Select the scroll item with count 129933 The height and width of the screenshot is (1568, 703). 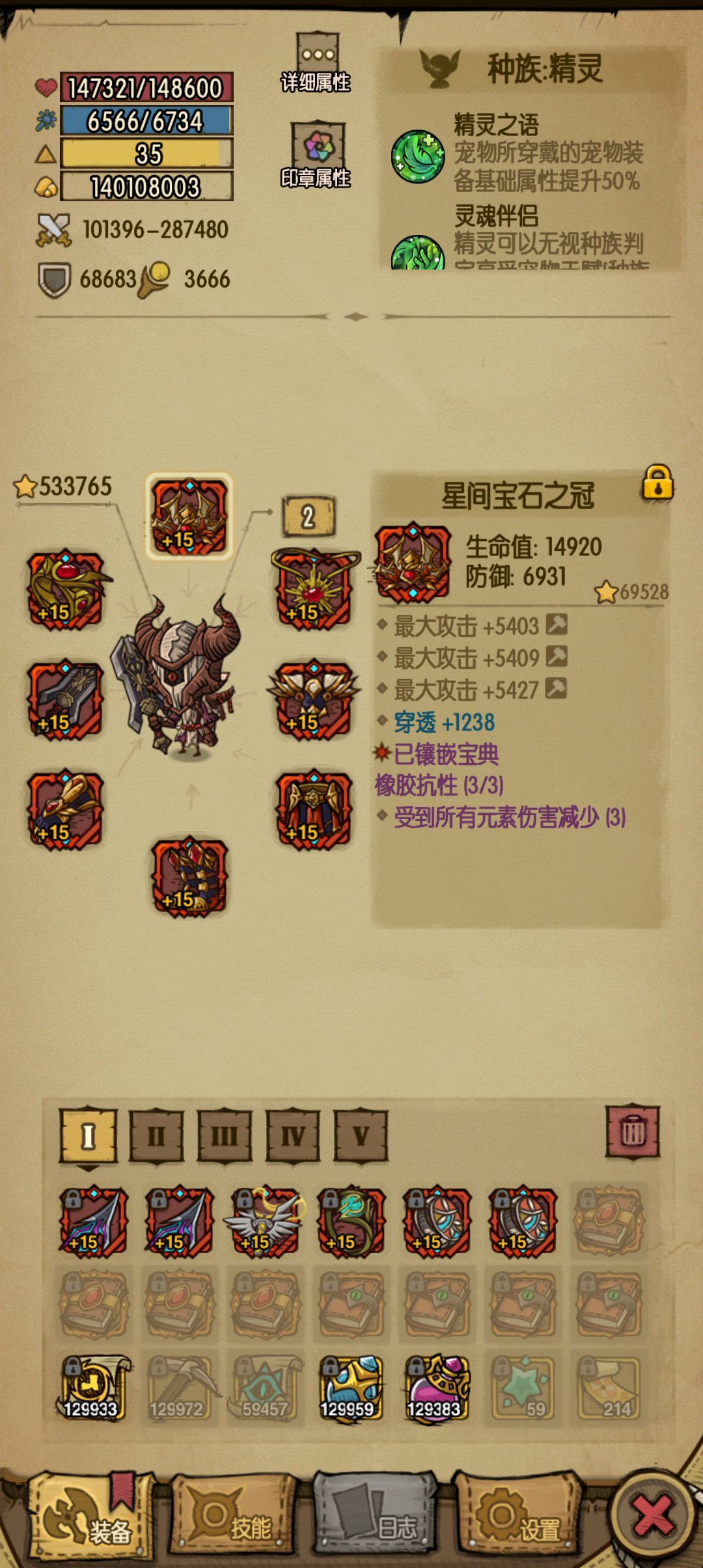pos(91,1388)
